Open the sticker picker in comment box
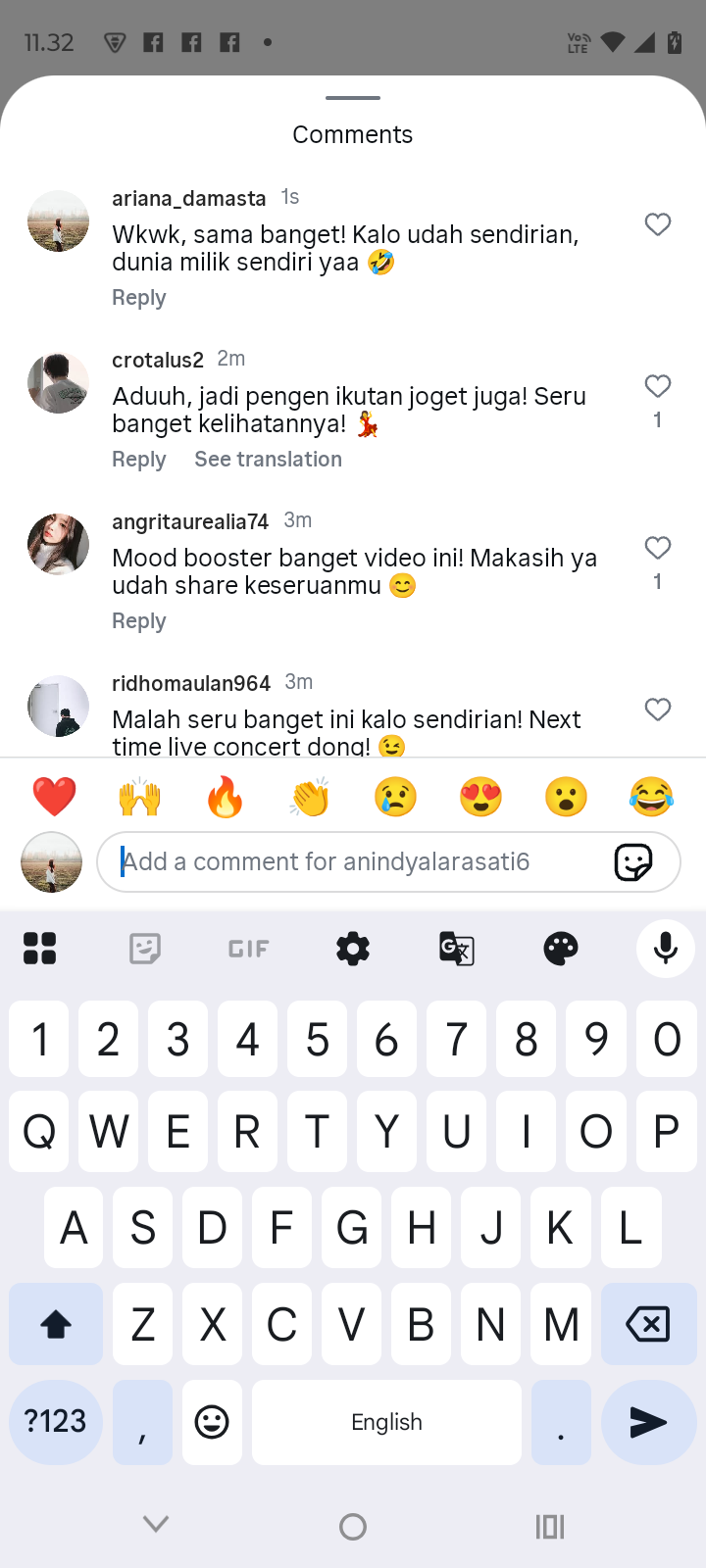The image size is (706, 1568). (x=633, y=862)
